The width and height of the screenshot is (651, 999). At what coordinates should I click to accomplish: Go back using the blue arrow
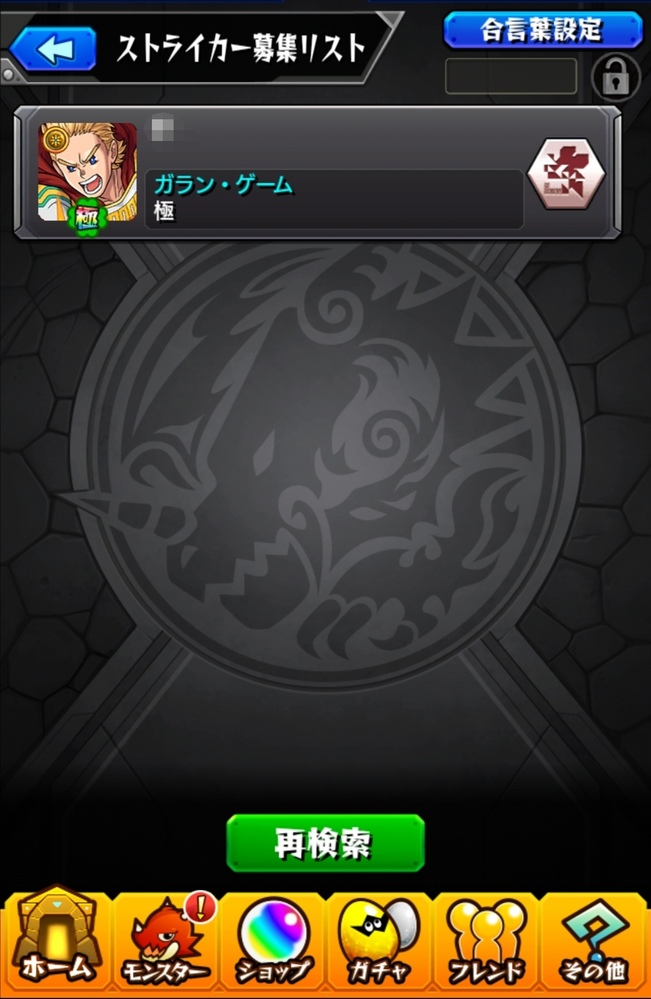point(52,49)
